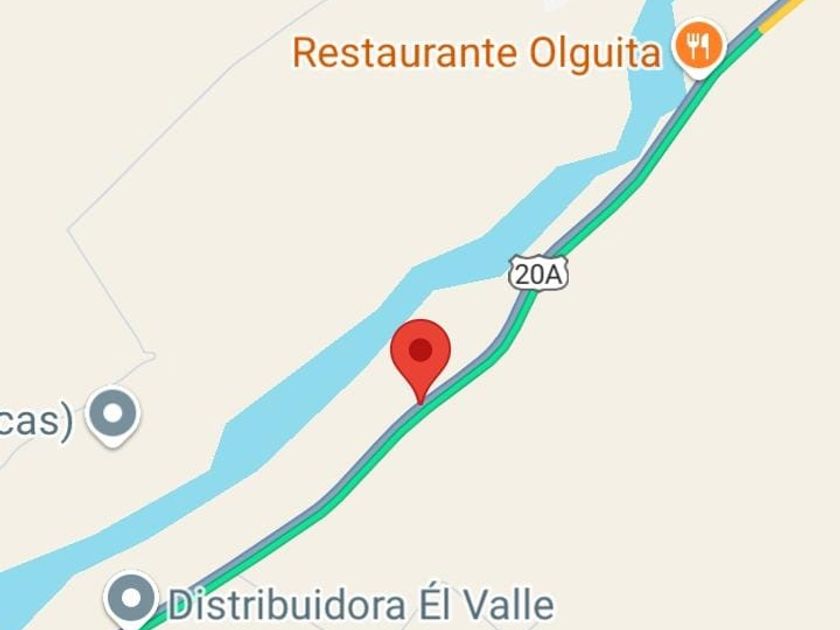Tap the red dropped pin

coord(421,352)
